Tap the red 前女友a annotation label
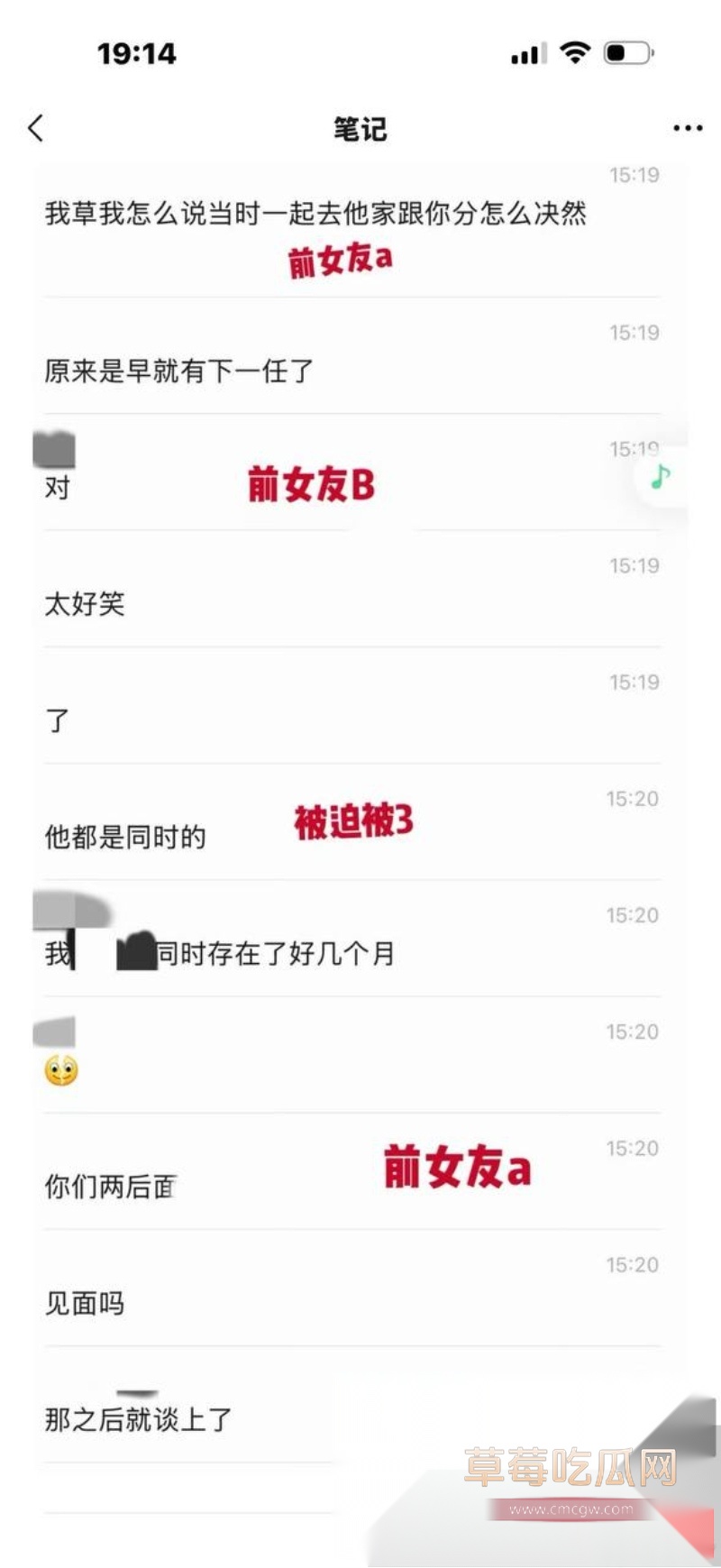721x1568 pixels. (x=338, y=260)
